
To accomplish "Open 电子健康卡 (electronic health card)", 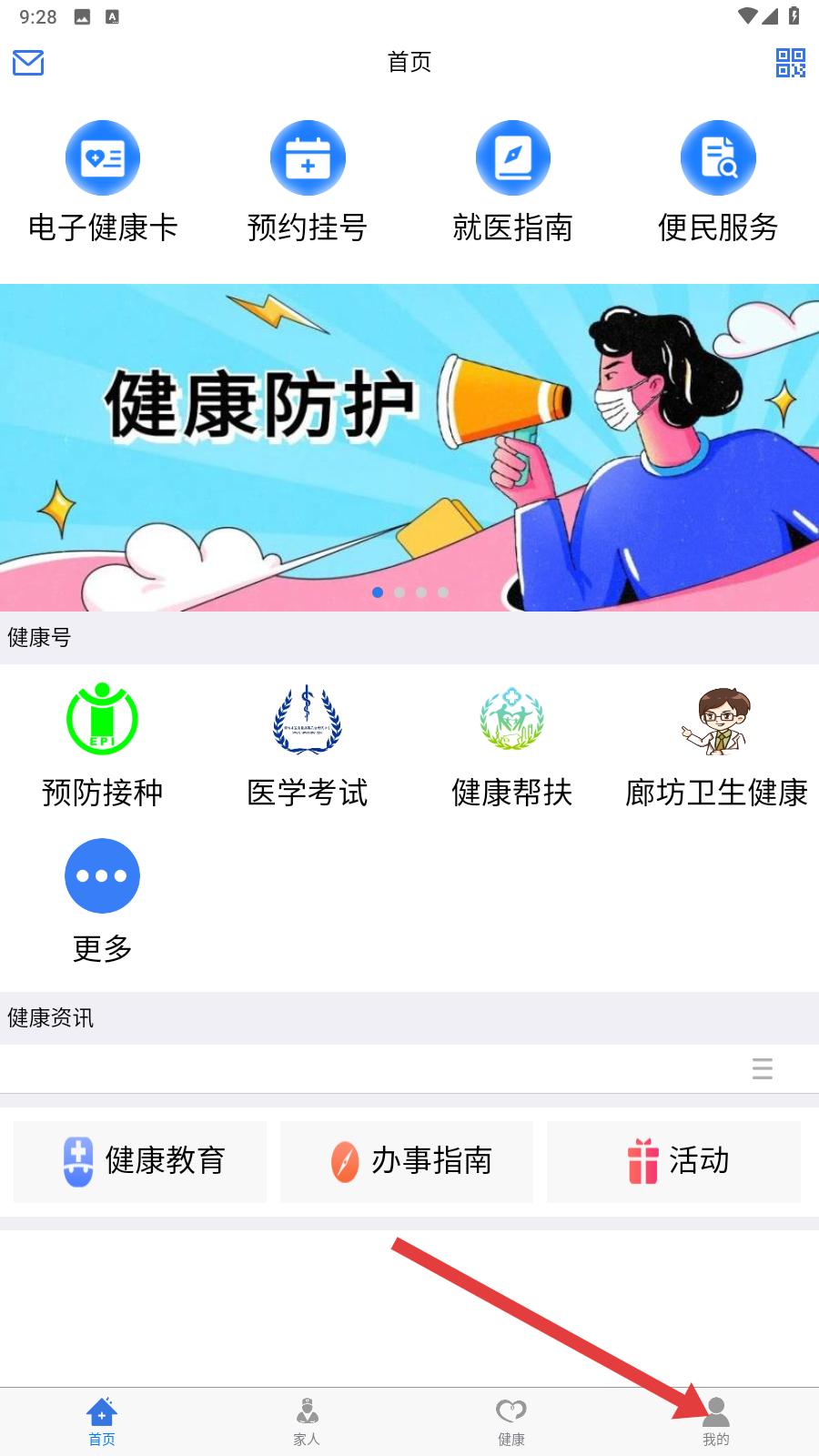I will point(103,179).
